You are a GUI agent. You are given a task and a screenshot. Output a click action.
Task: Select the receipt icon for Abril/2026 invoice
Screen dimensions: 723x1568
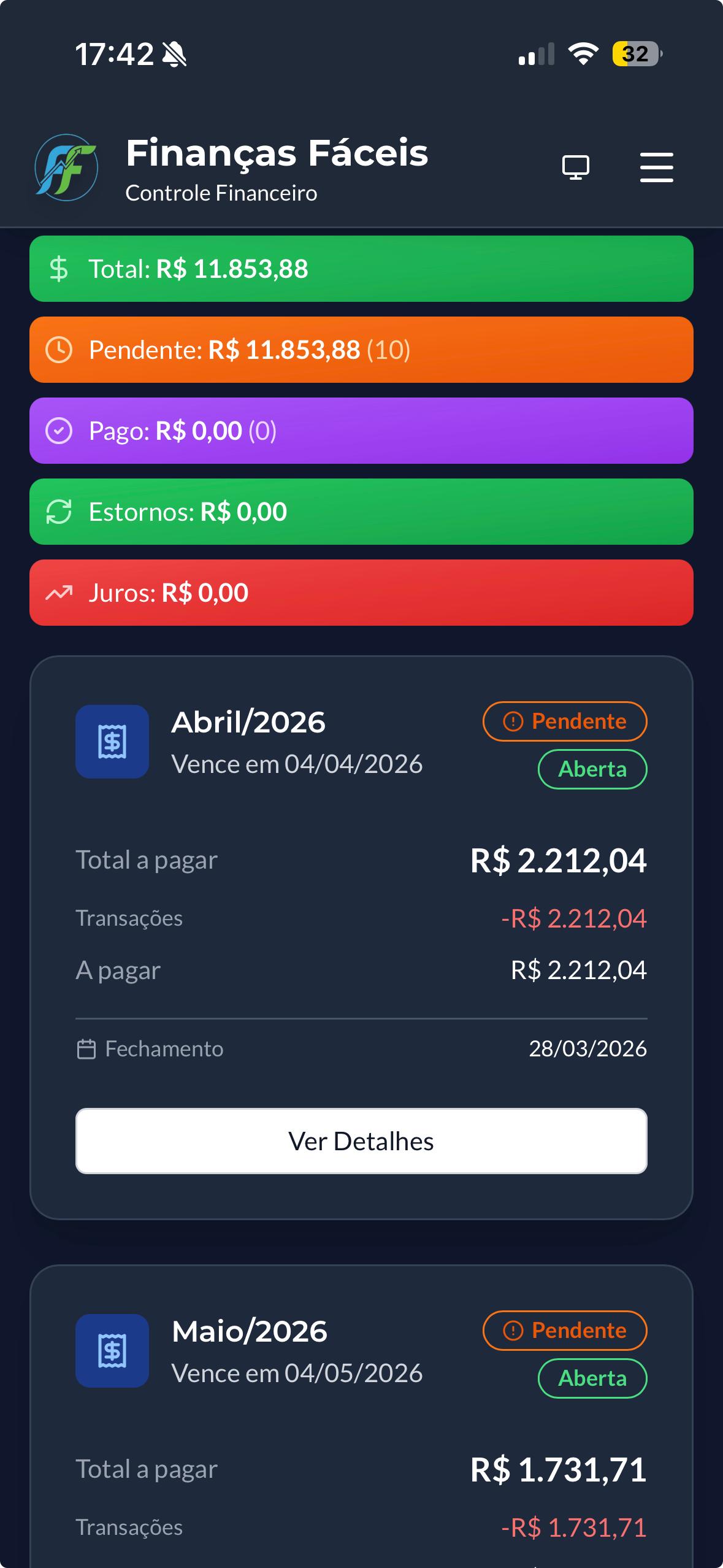coord(112,742)
